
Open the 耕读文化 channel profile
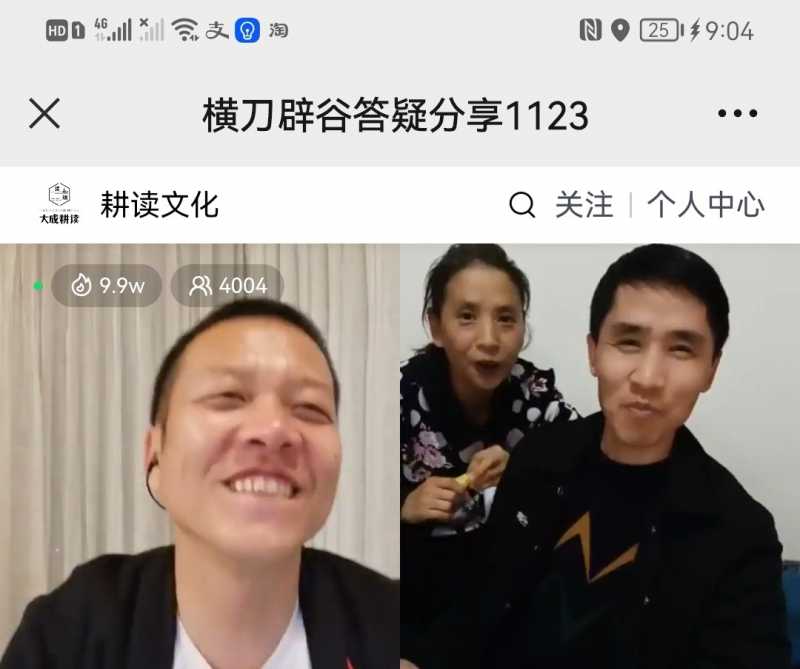(158, 205)
